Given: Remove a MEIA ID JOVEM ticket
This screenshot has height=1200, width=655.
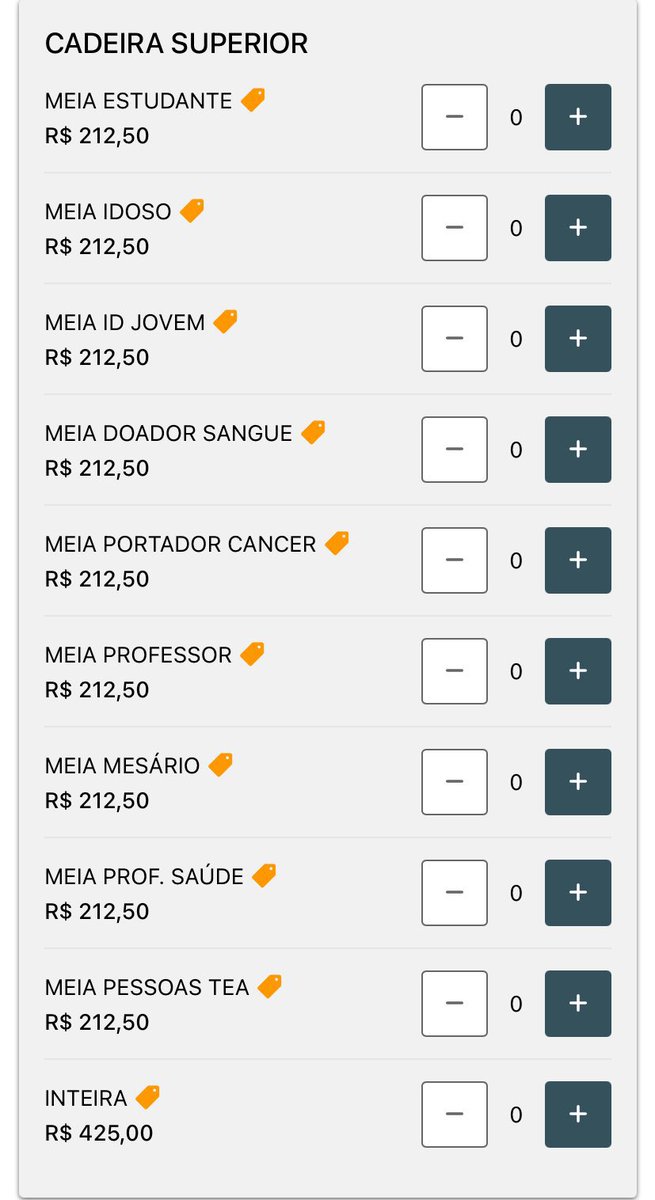Looking at the screenshot, I should (454, 339).
